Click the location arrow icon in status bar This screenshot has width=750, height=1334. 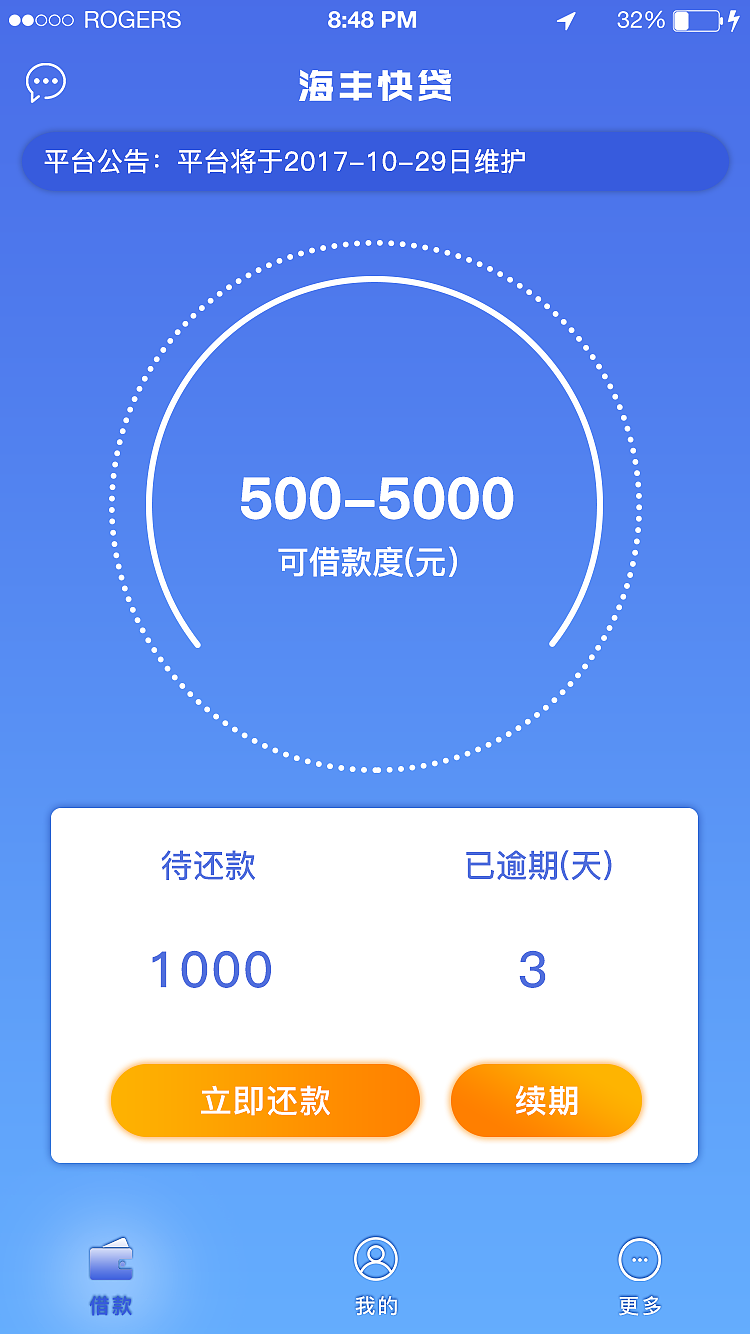pyautogui.click(x=566, y=20)
